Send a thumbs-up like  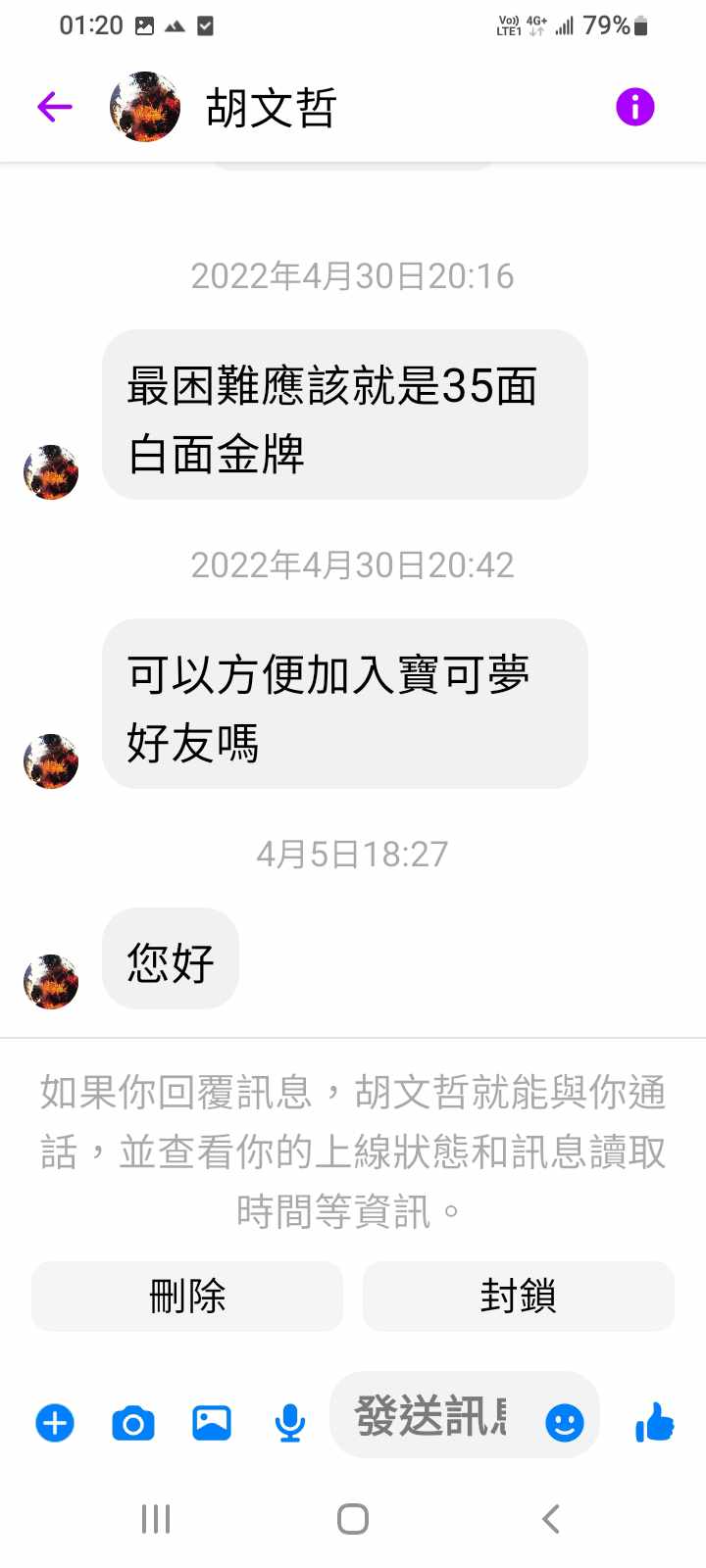[654, 1422]
